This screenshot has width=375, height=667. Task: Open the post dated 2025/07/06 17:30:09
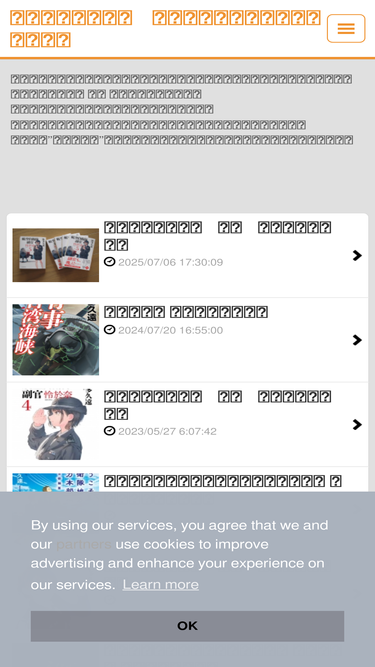tap(188, 255)
